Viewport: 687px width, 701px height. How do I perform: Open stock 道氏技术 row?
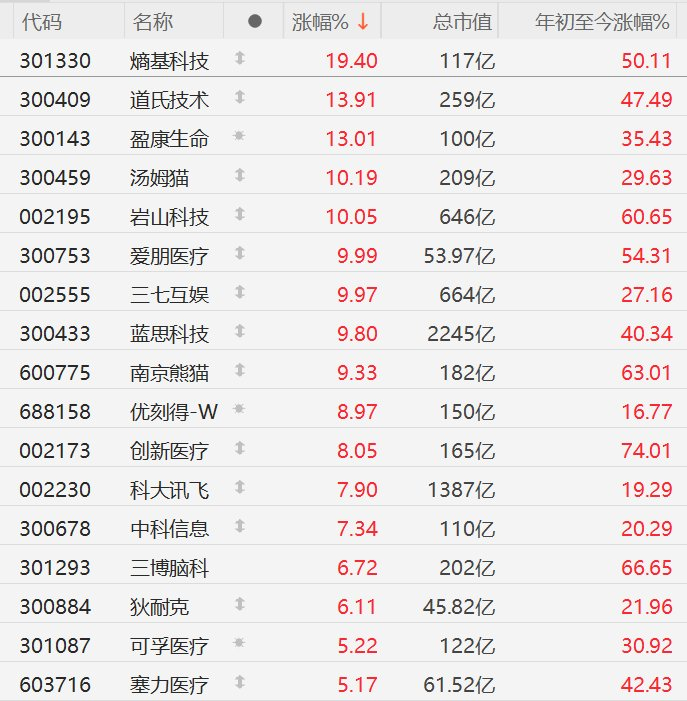170,100
